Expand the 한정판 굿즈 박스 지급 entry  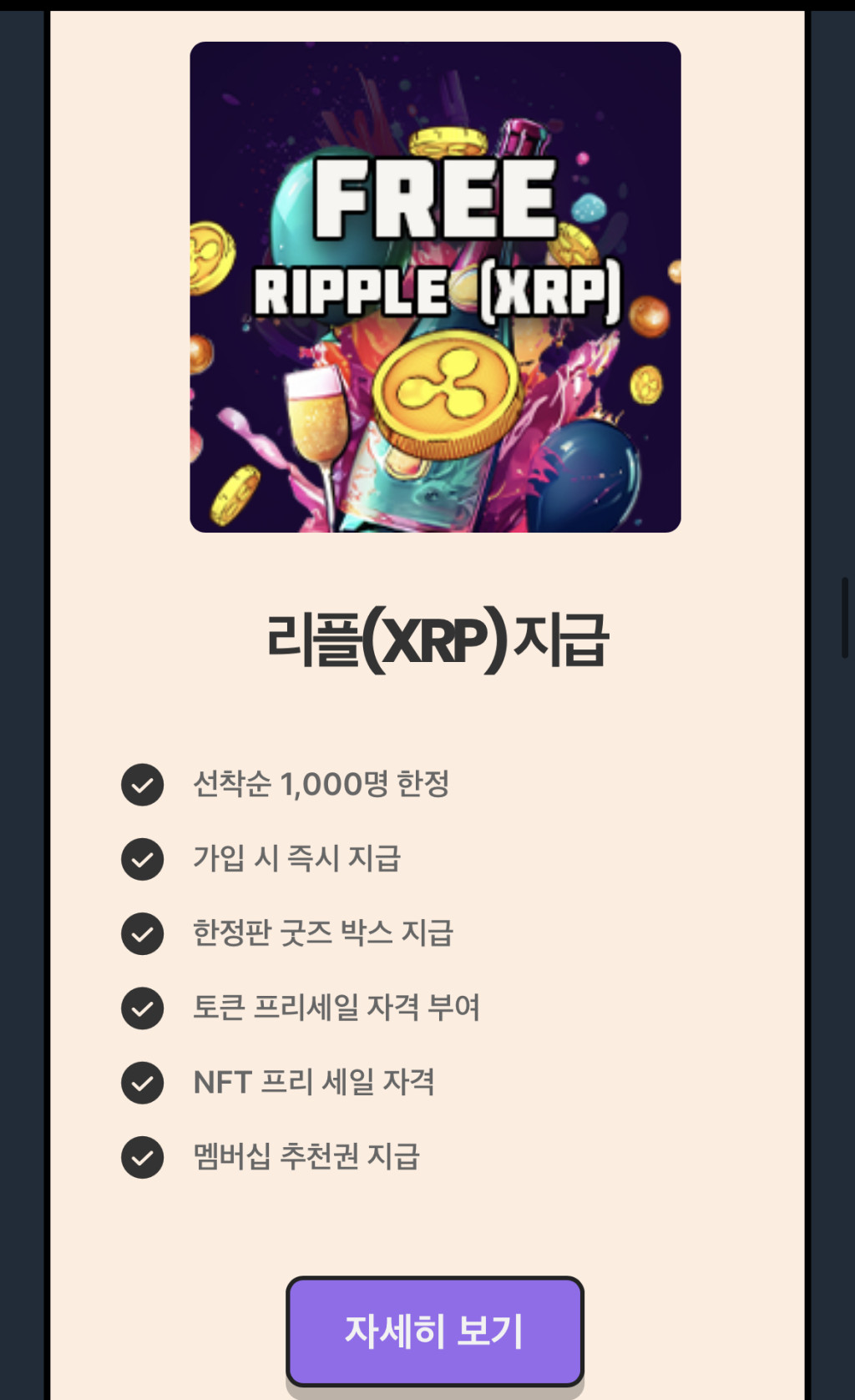pos(325,934)
